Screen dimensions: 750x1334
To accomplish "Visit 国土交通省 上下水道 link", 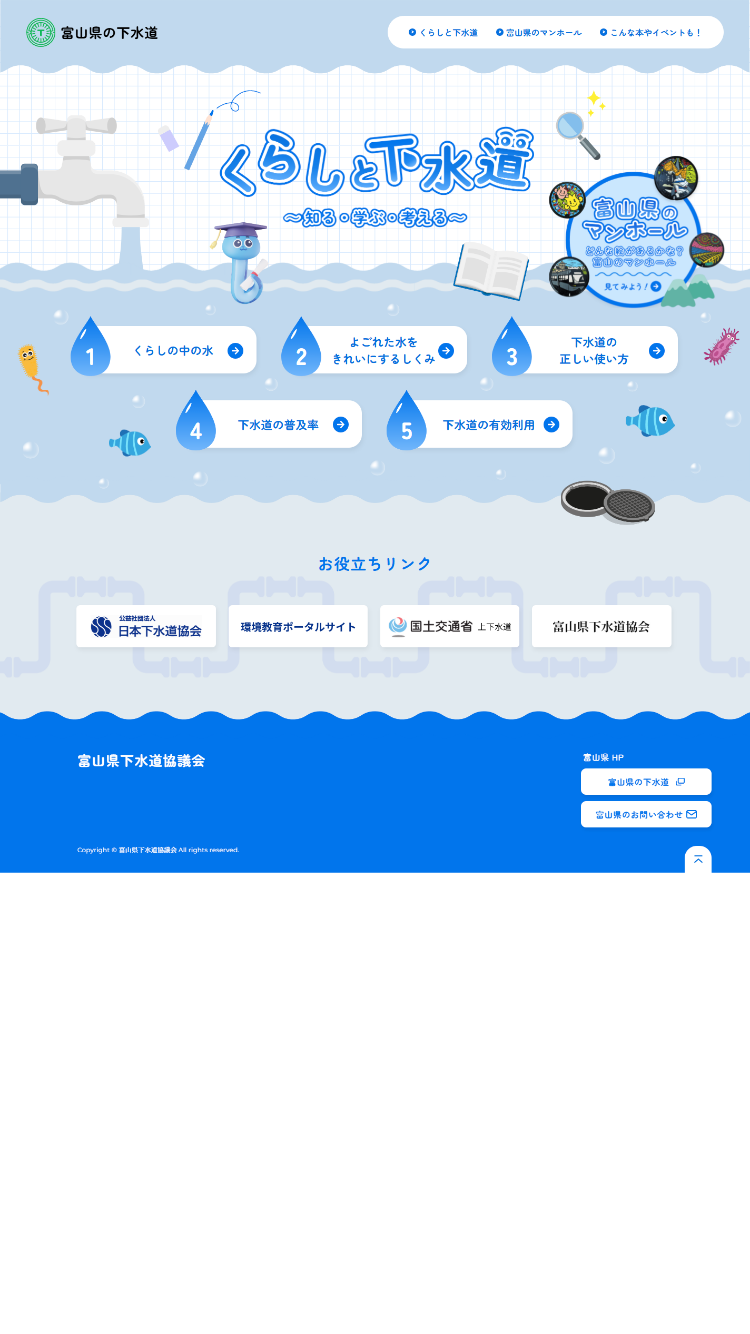I will click(x=450, y=626).
